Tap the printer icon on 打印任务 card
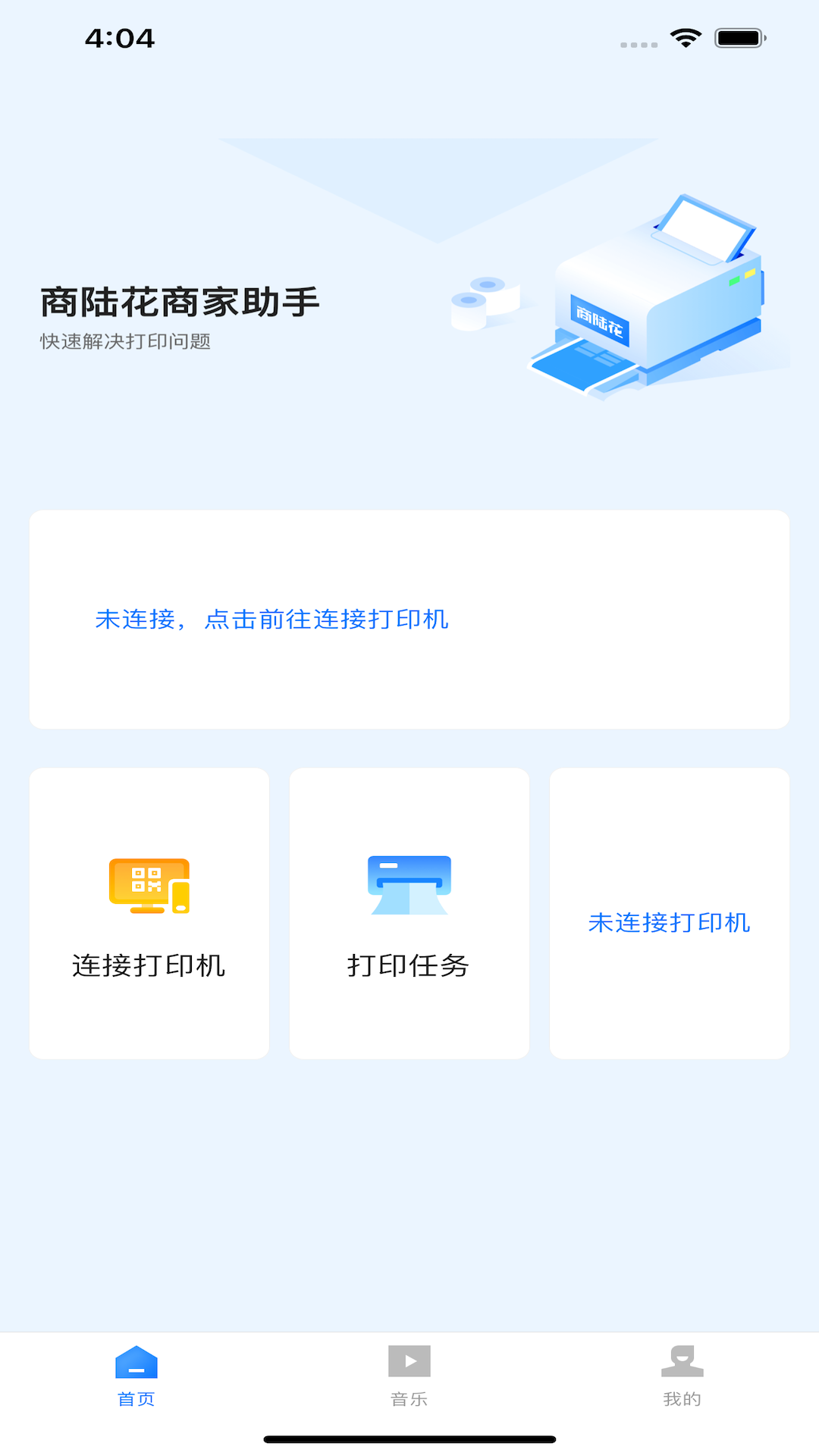Viewport: 819px width, 1456px height. click(x=409, y=883)
